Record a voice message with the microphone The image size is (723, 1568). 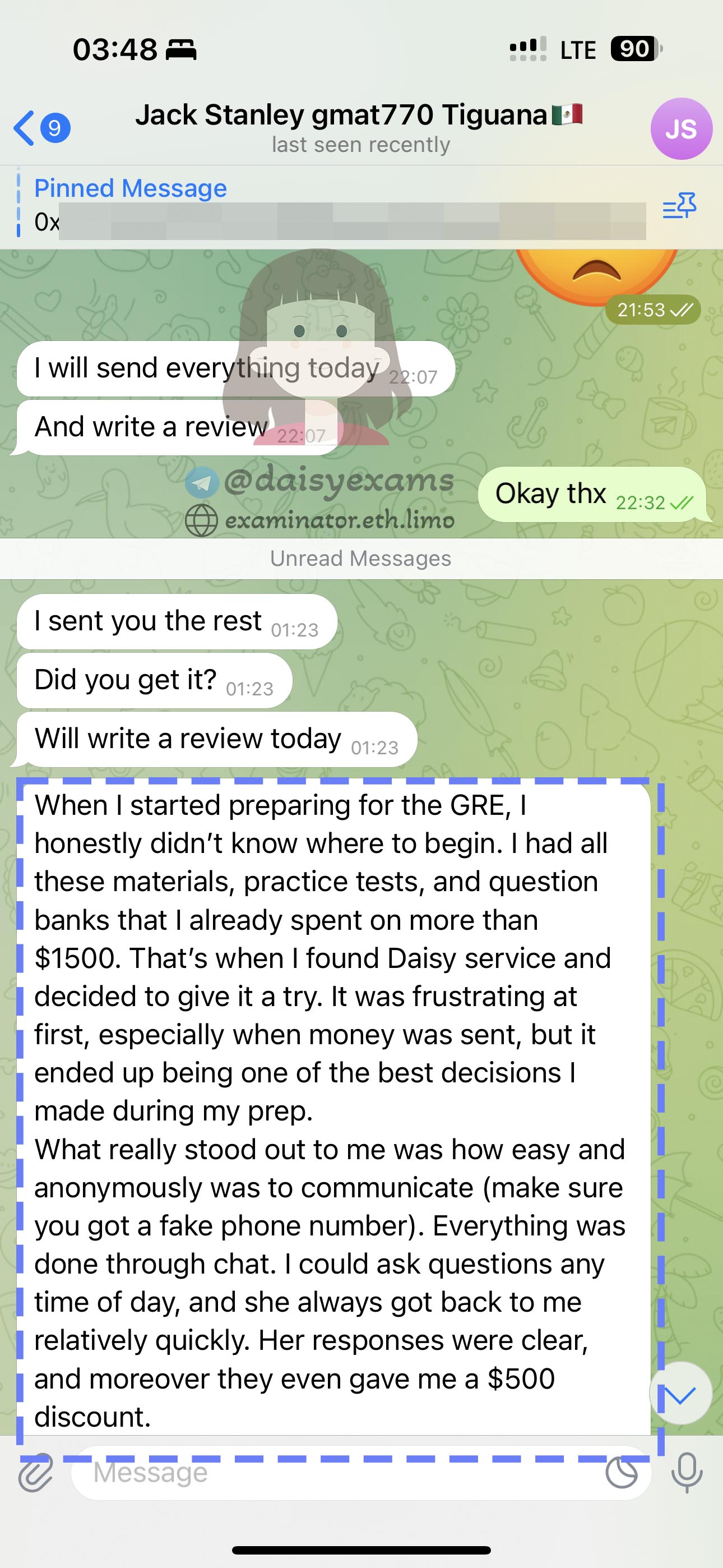click(x=687, y=1474)
